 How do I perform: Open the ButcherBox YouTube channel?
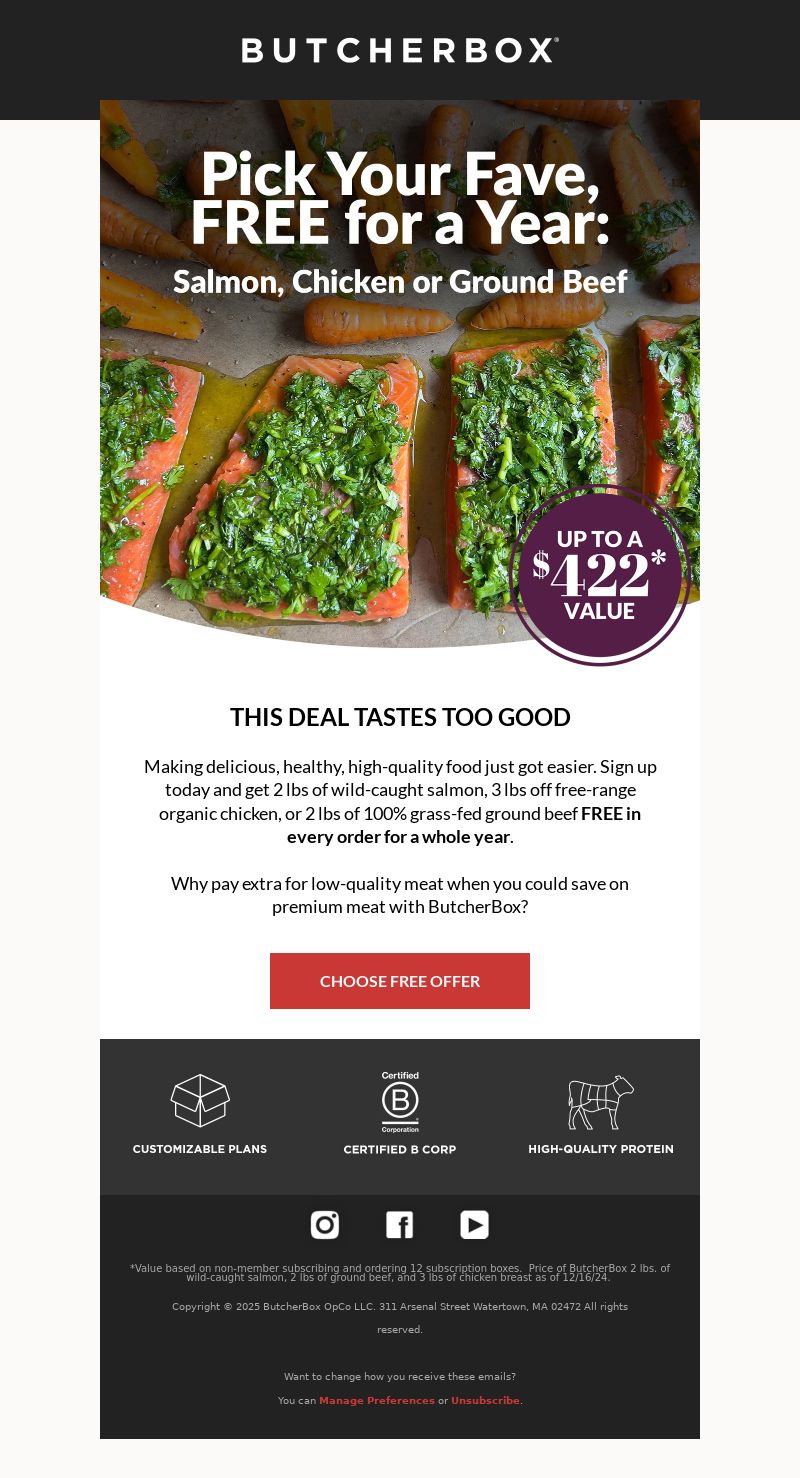point(474,1225)
